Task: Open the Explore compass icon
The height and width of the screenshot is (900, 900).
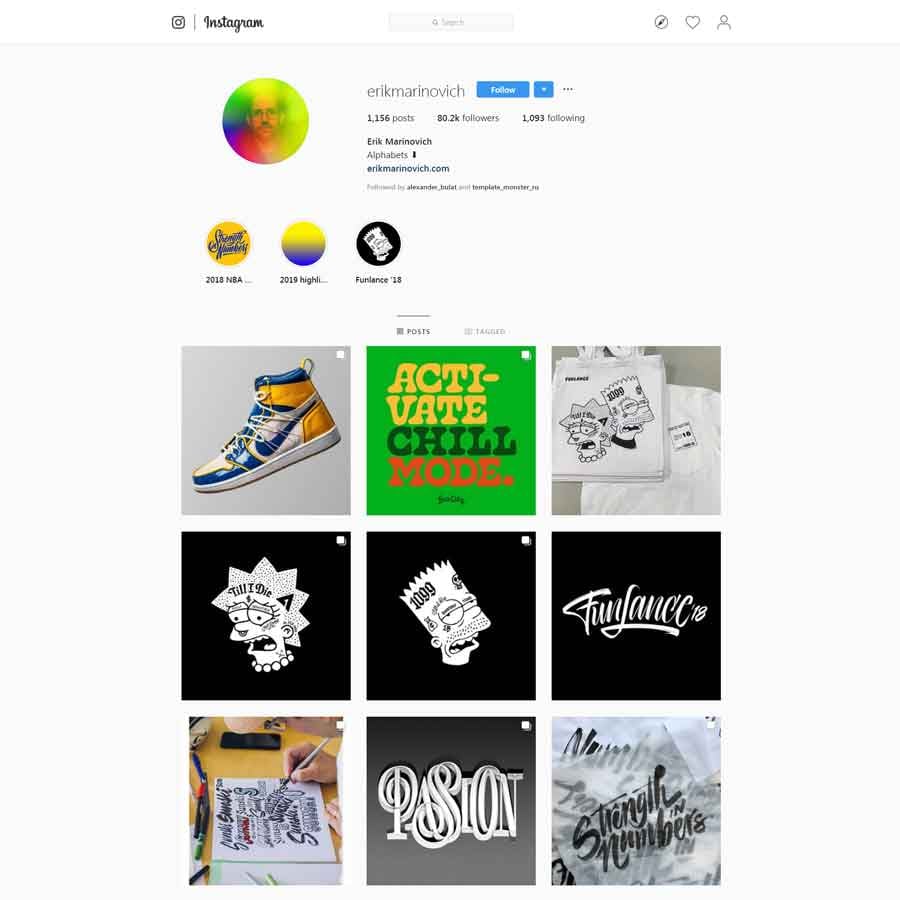Action: (661, 22)
